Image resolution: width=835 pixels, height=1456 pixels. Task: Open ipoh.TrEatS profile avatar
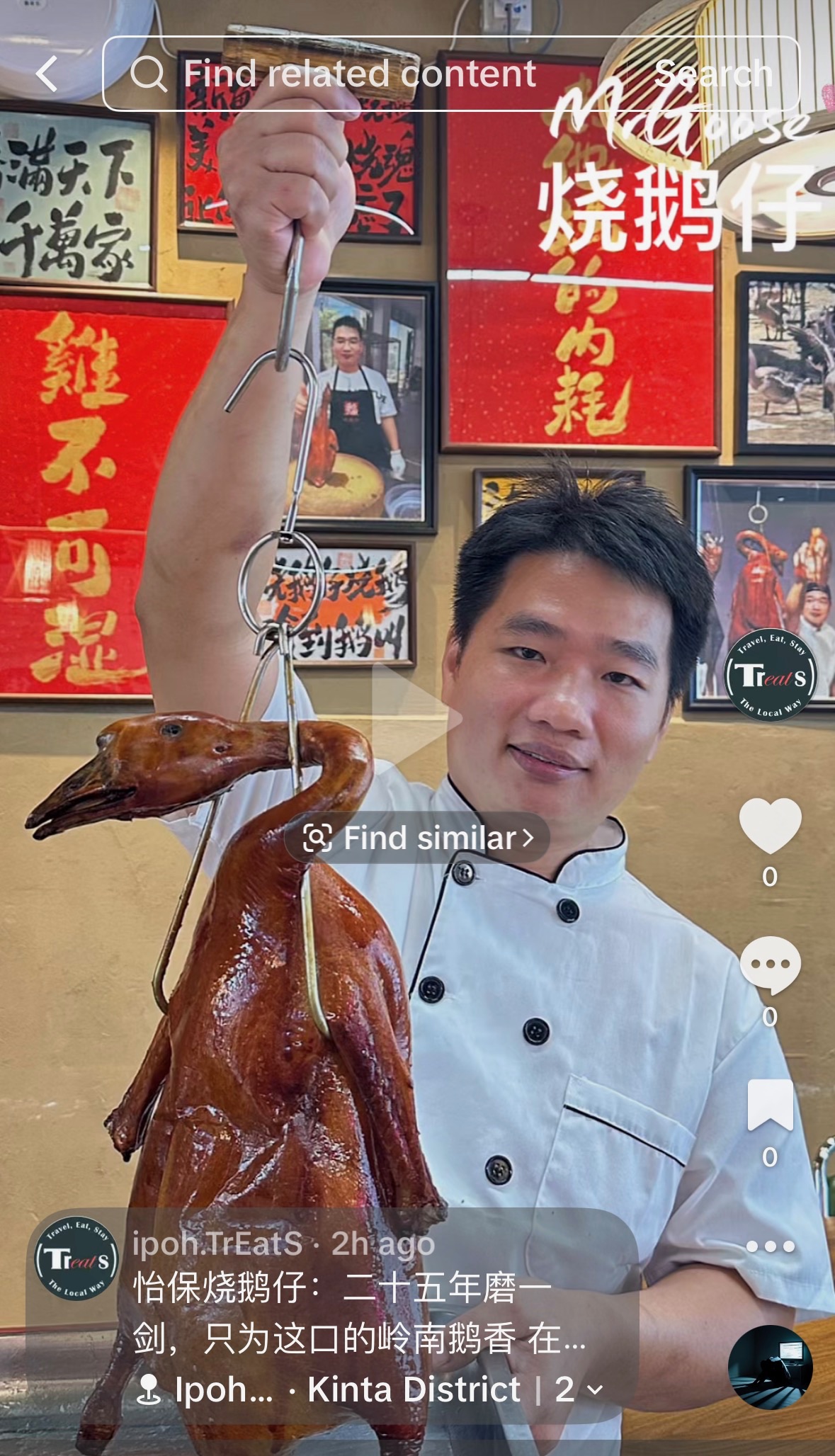[76, 1258]
